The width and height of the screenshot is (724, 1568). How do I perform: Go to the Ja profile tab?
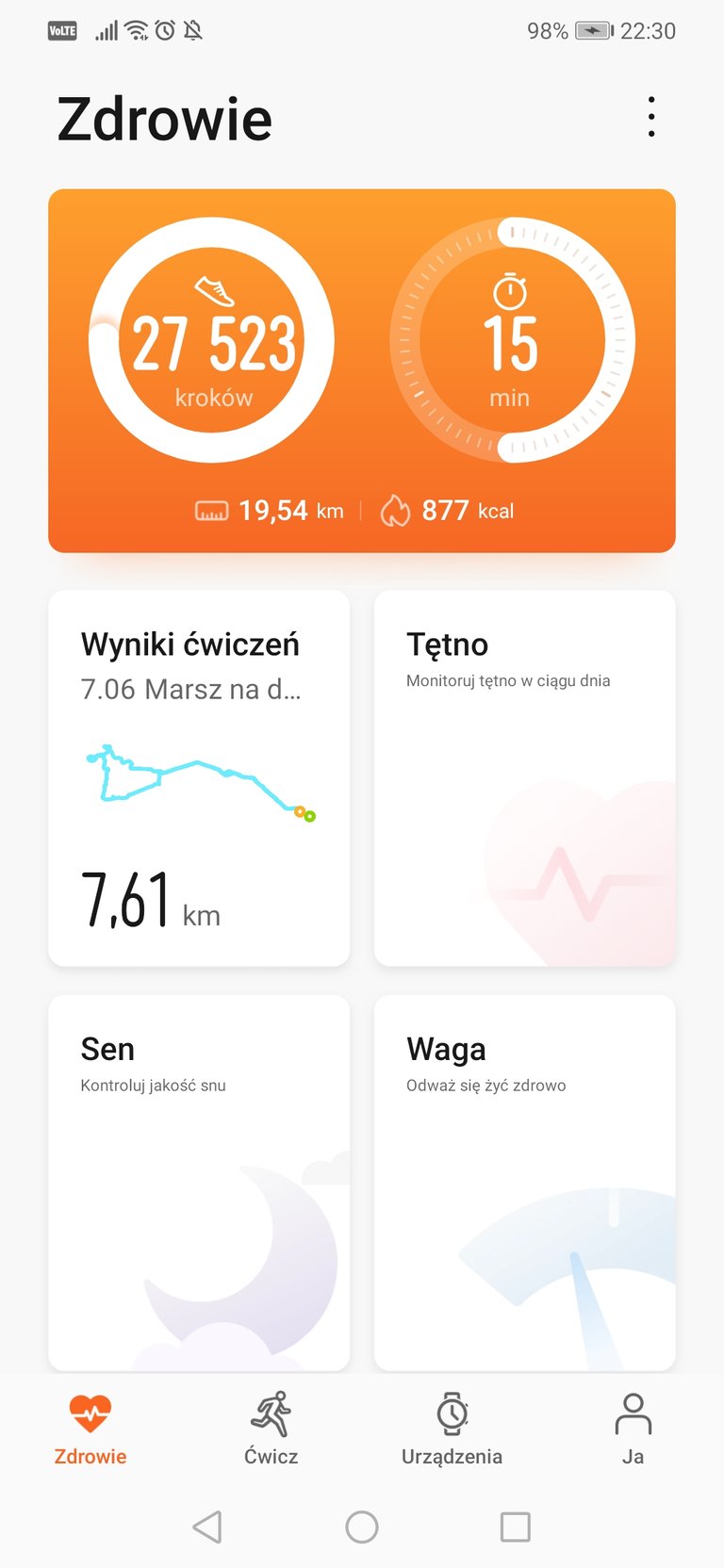(633, 1429)
